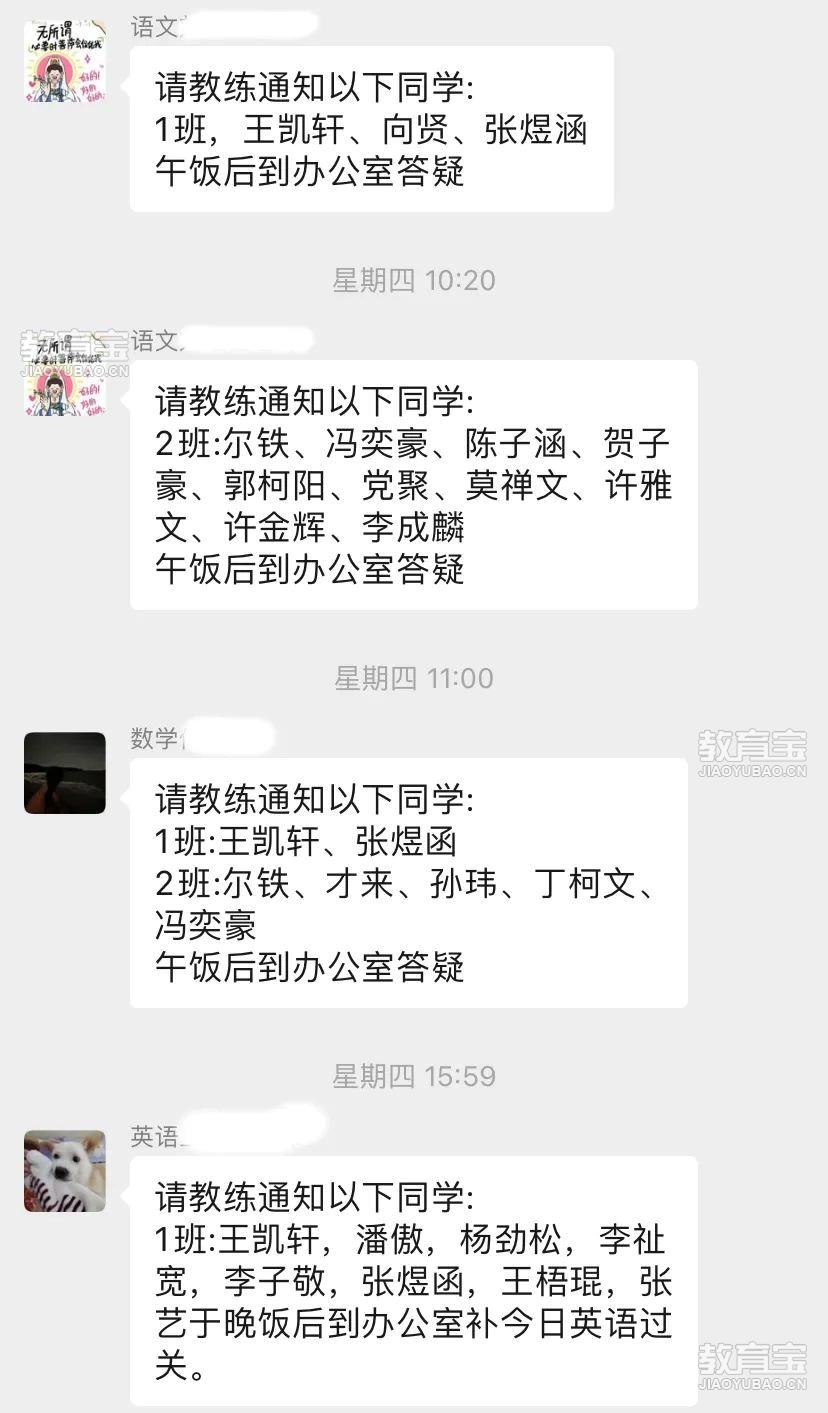
Task: Tap 语文 avatar beside the 1班 向贤 message
Action: pos(65,62)
